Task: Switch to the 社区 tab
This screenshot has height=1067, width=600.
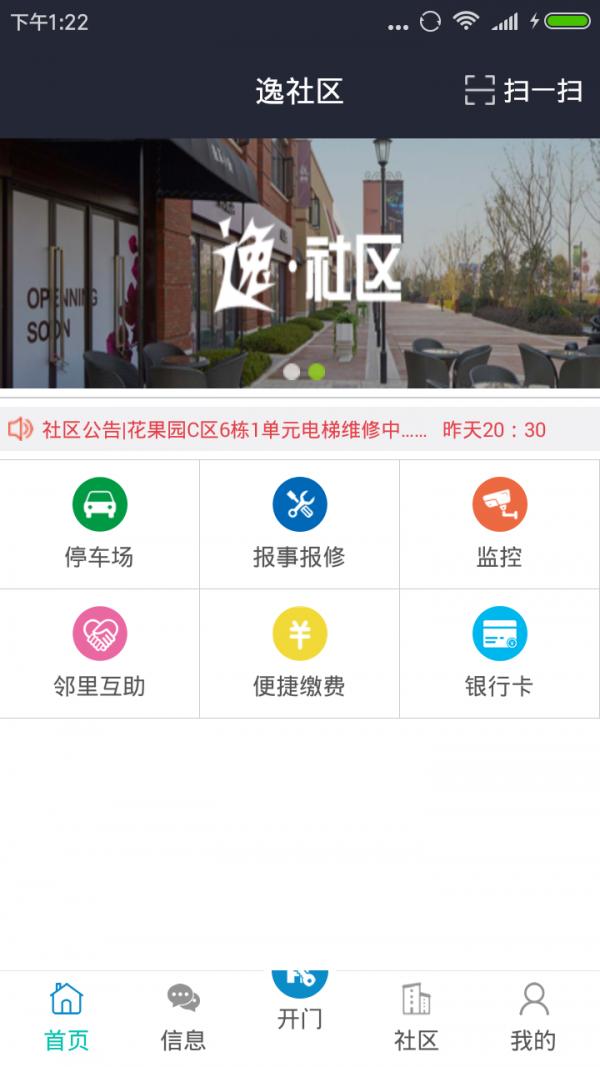Action: click(x=416, y=1016)
